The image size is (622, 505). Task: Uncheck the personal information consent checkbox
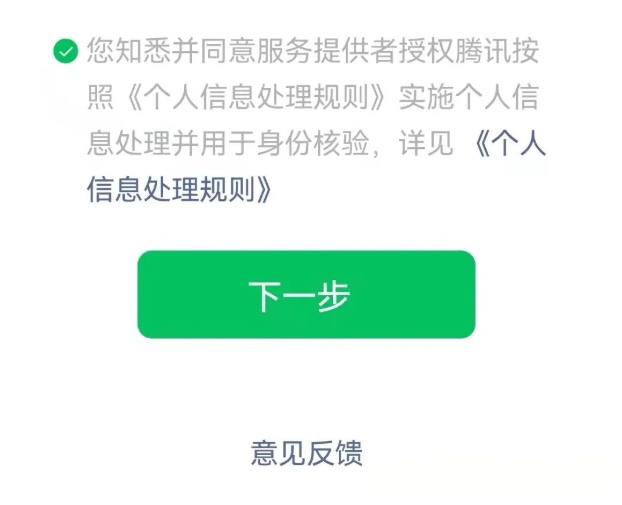[x=66, y=51]
